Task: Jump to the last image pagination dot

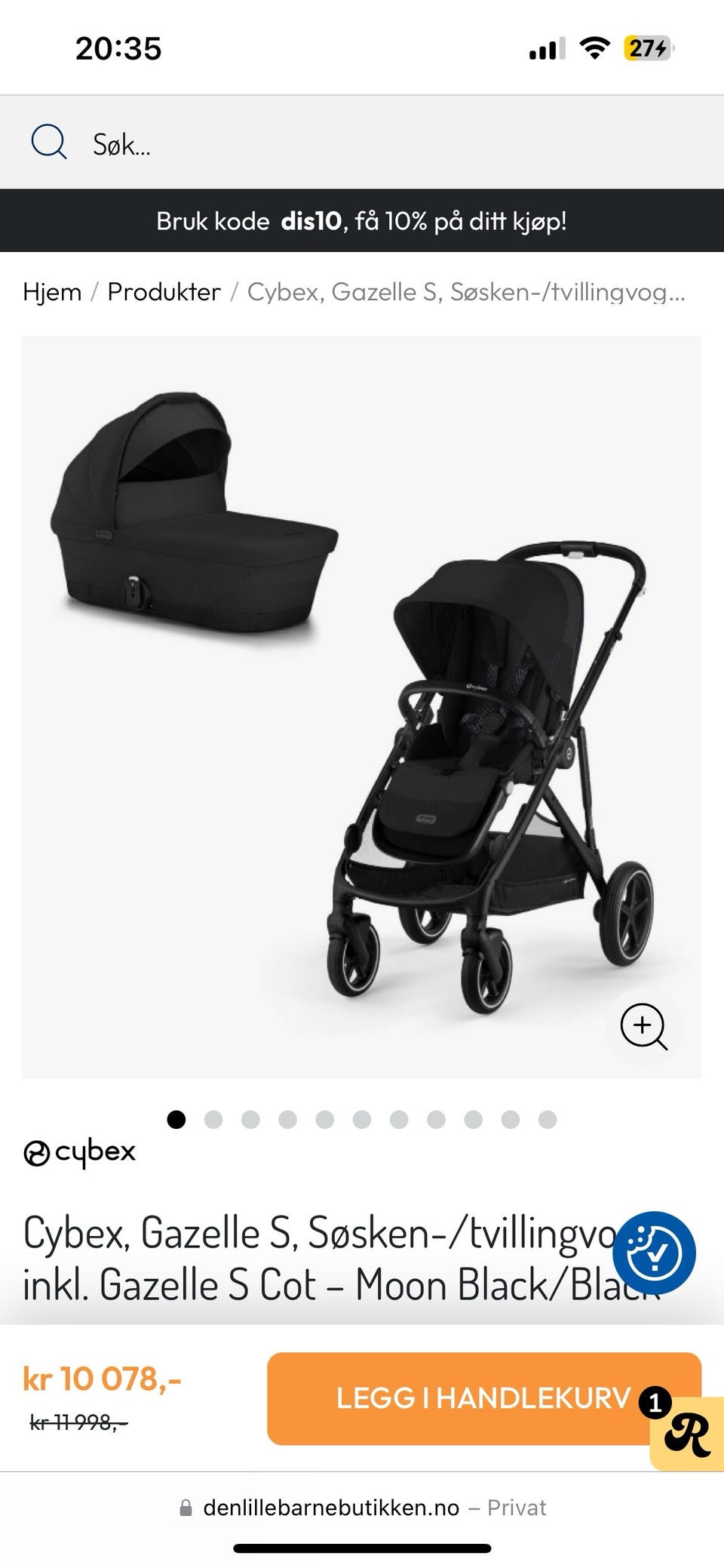Action: click(548, 1119)
